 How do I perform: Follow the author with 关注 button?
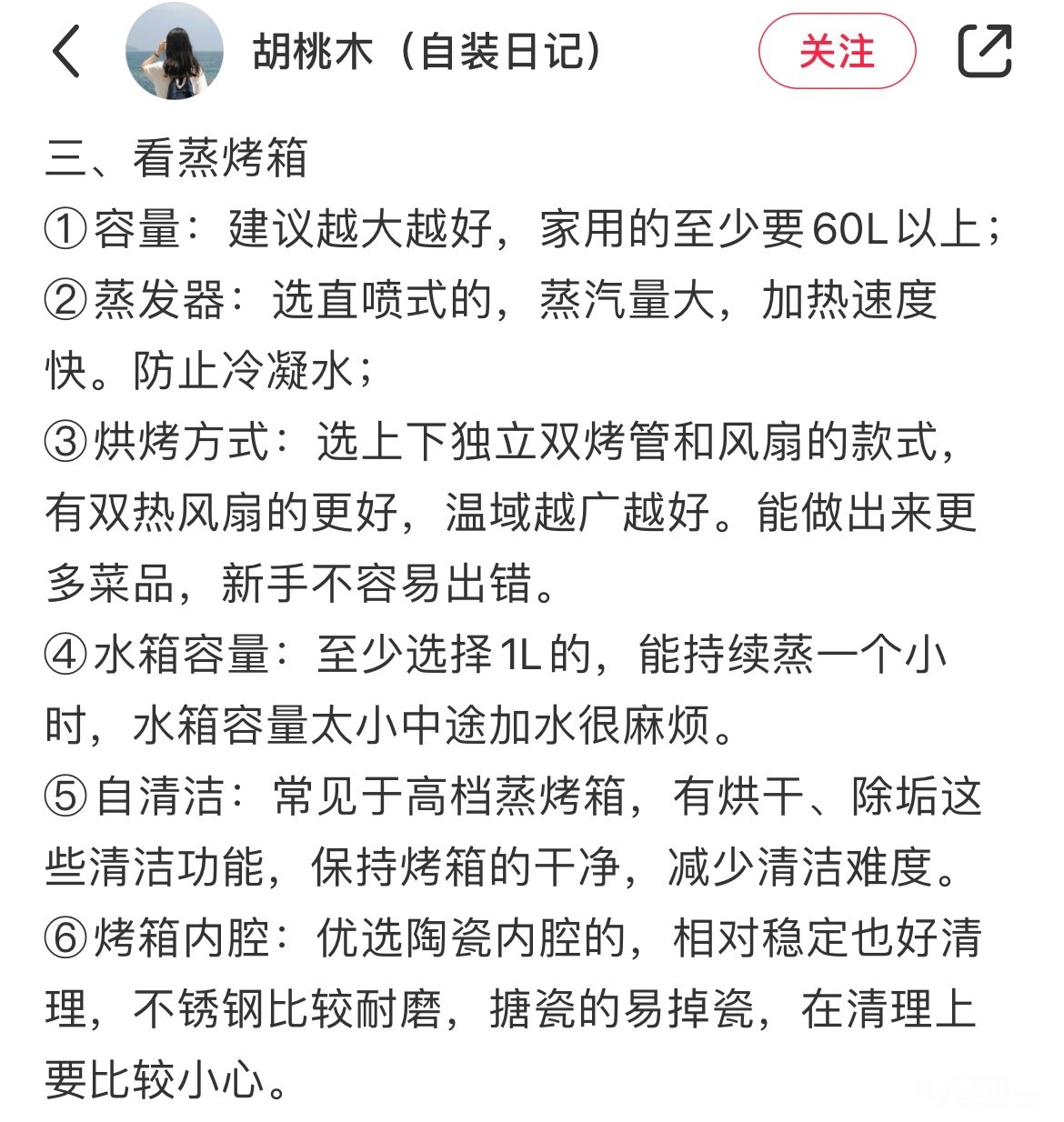pos(836,52)
